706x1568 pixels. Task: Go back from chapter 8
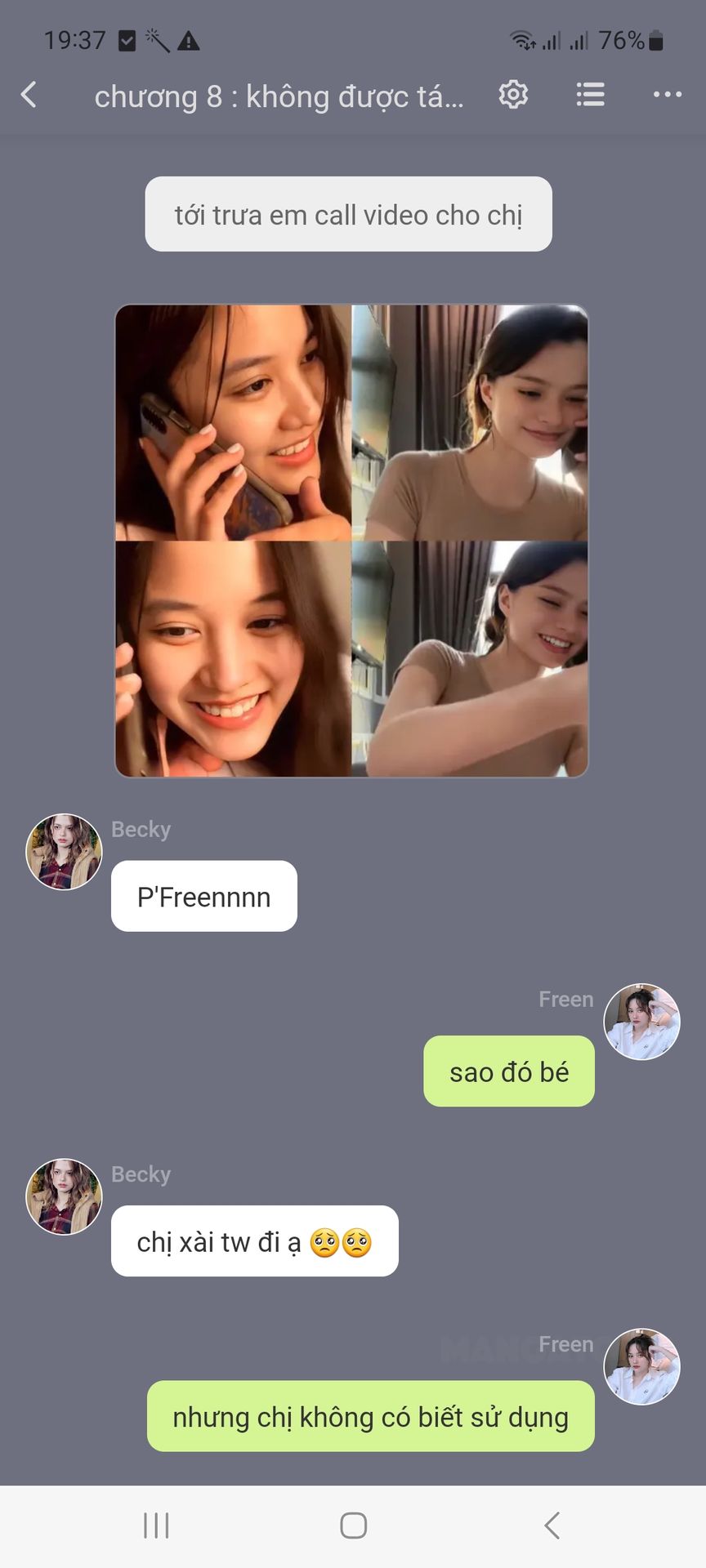[29, 96]
